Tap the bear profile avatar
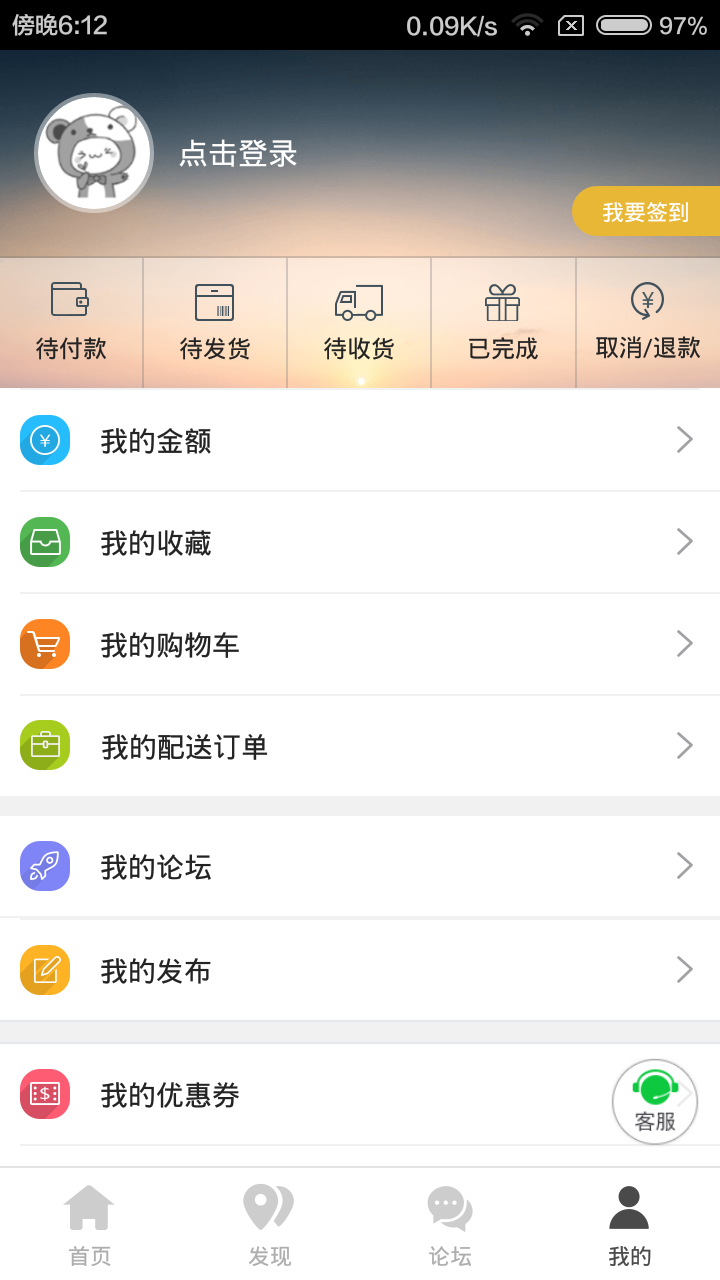This screenshot has width=720, height=1280. pos(94,153)
